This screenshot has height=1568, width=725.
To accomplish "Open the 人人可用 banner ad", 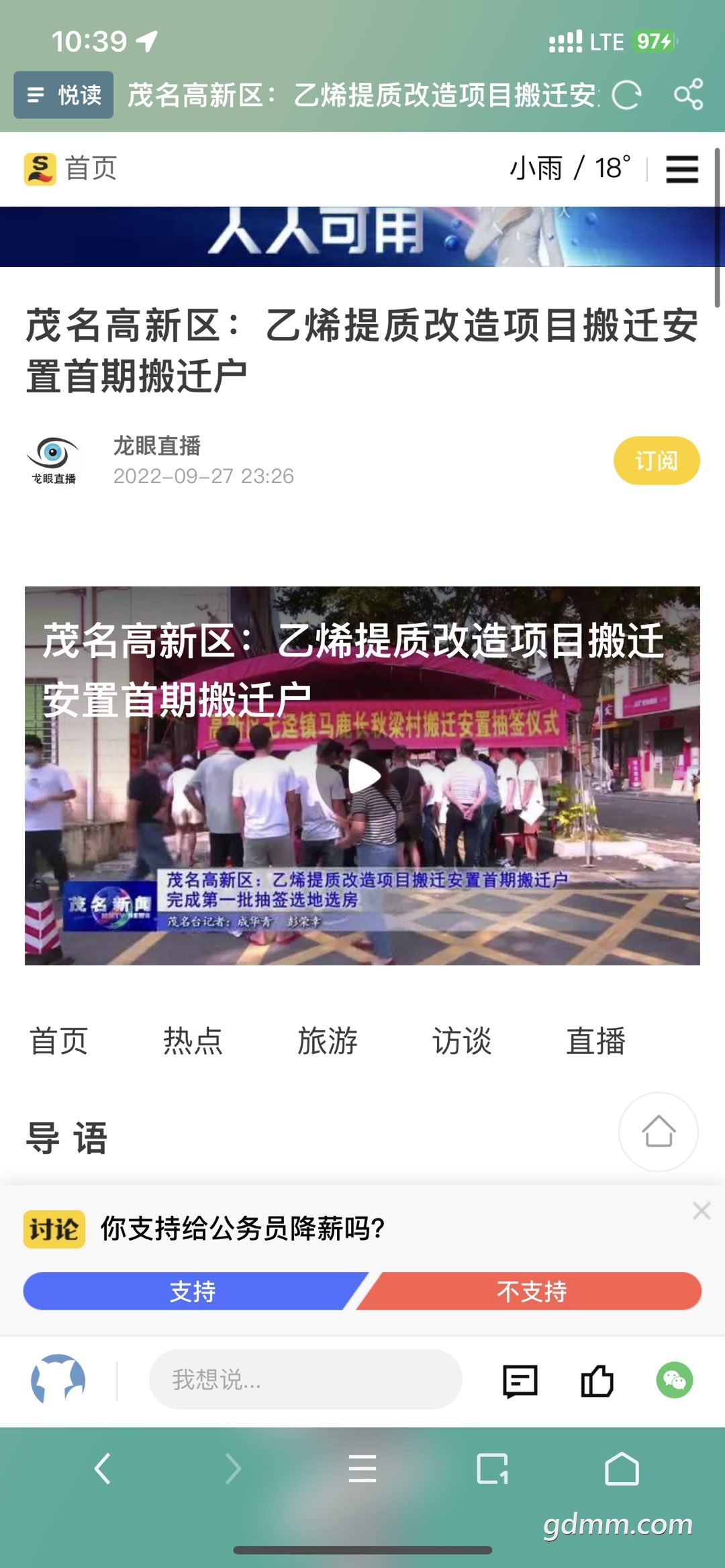I will (x=362, y=236).
